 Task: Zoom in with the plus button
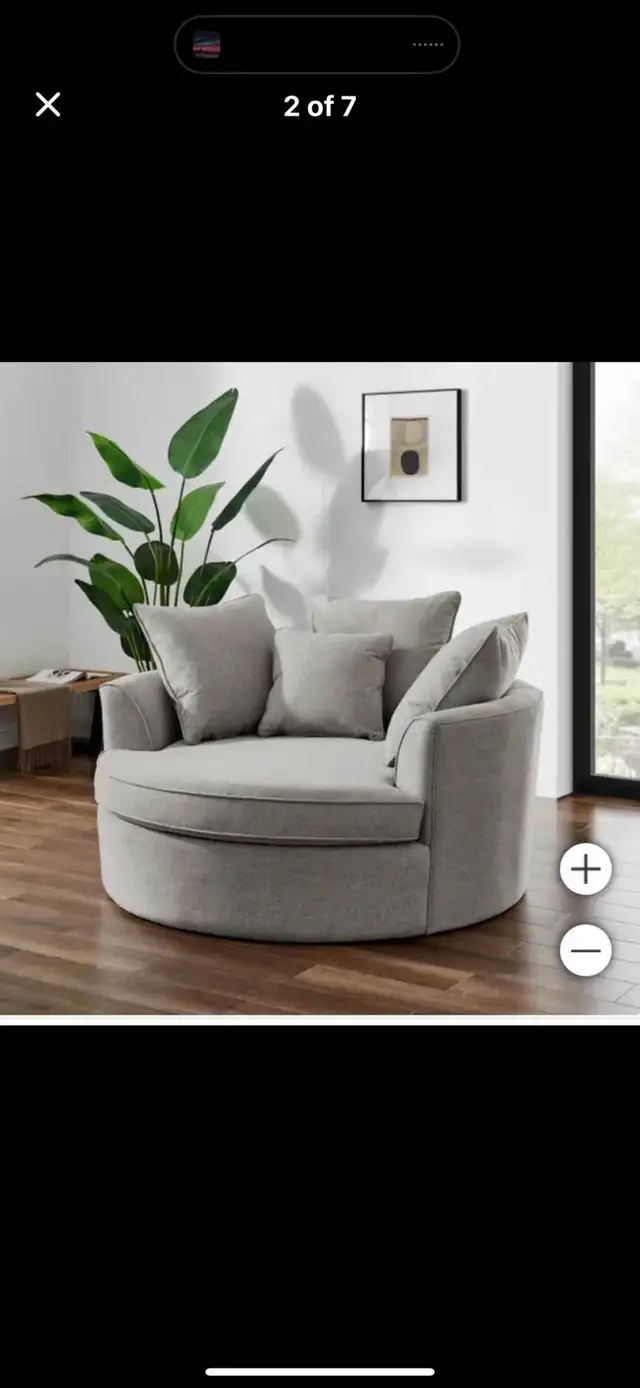point(585,869)
